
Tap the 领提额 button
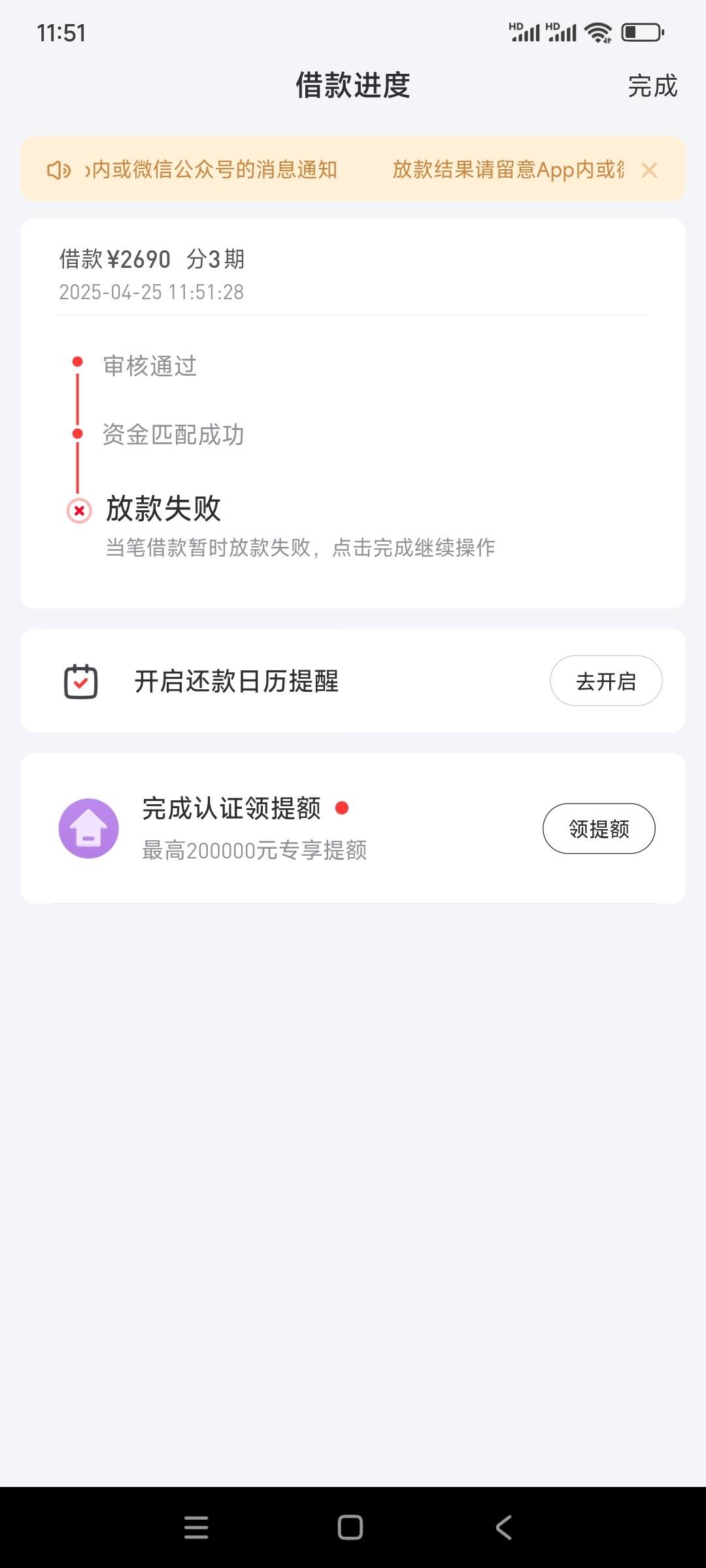pyautogui.click(x=599, y=828)
